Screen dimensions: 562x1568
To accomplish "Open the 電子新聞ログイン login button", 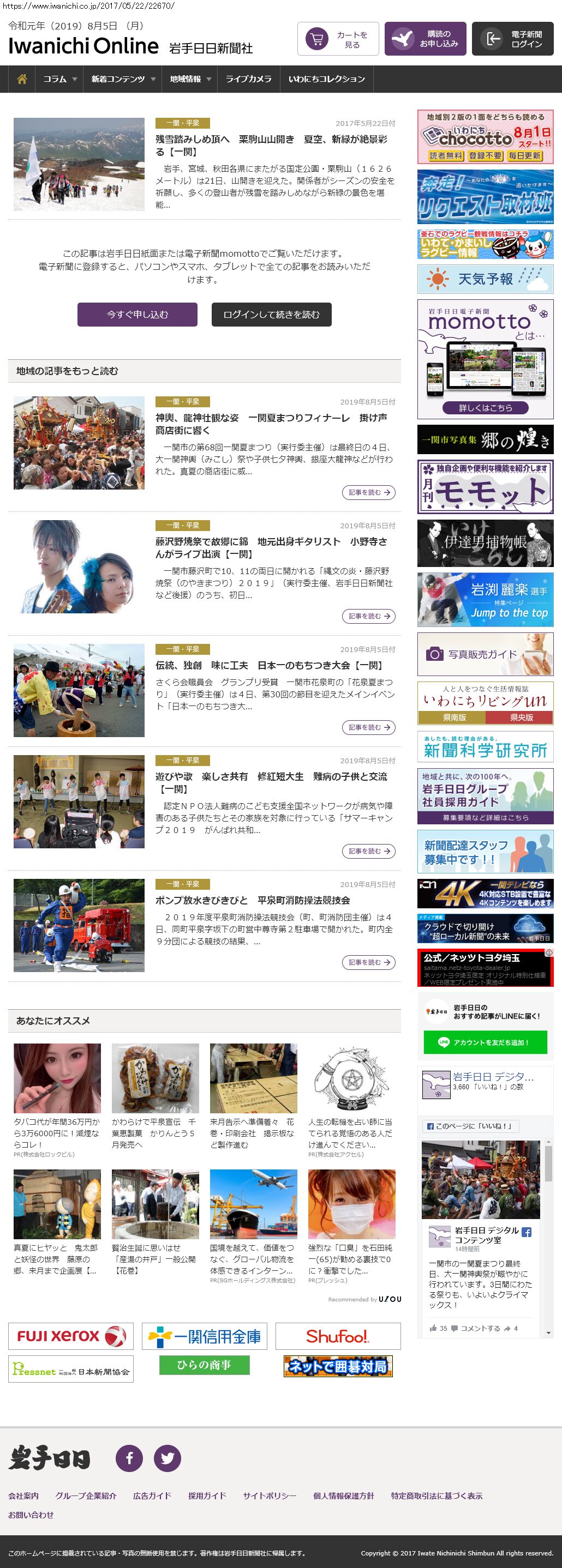I will point(512,39).
